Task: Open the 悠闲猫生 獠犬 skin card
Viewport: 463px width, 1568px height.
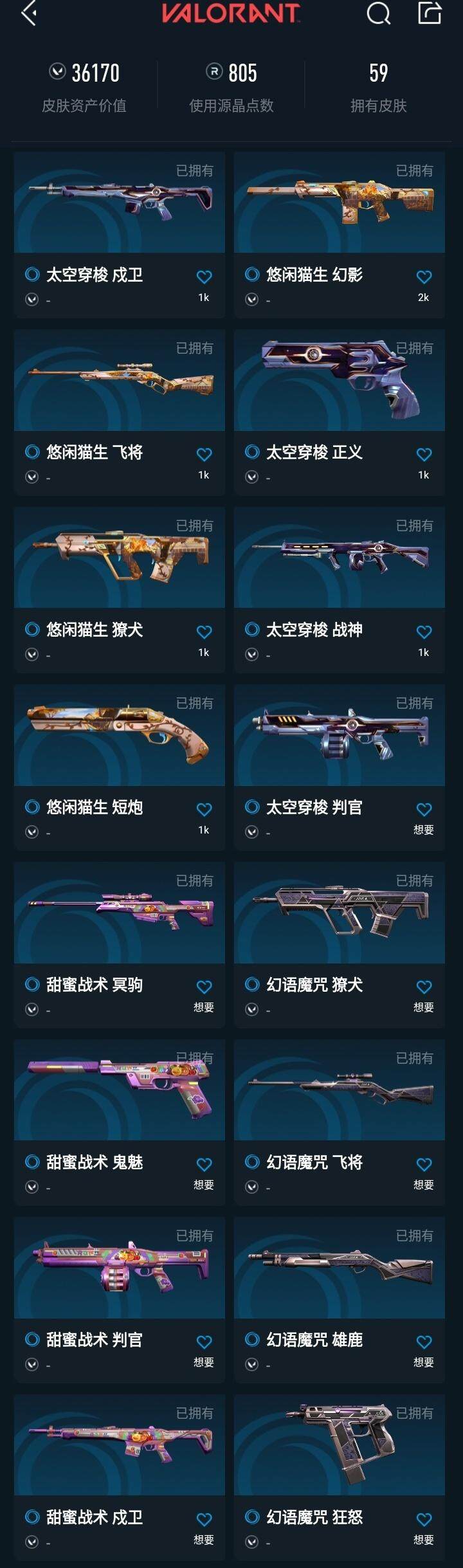Action: point(120,558)
